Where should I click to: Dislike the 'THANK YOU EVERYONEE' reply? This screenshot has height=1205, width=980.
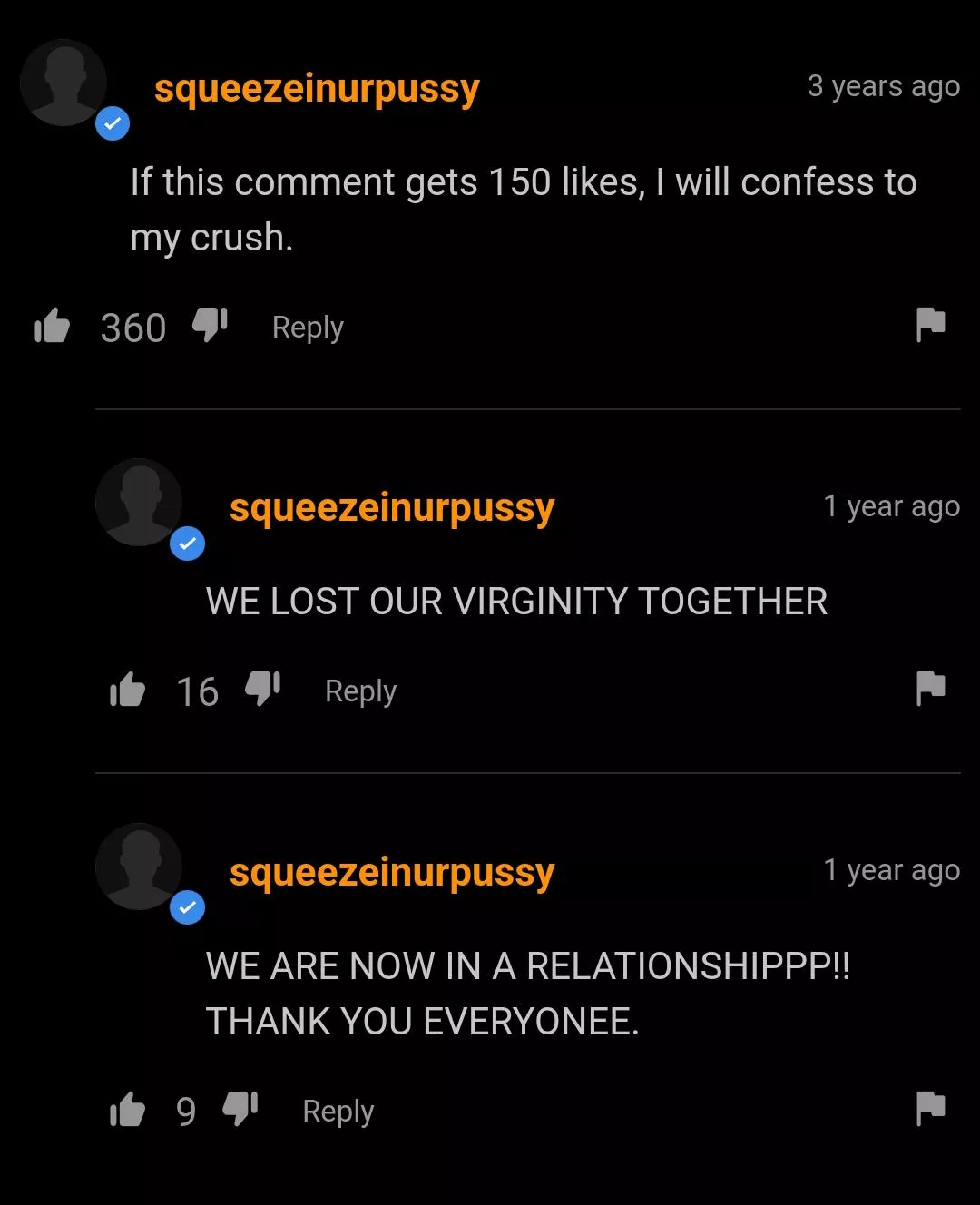tap(240, 1108)
